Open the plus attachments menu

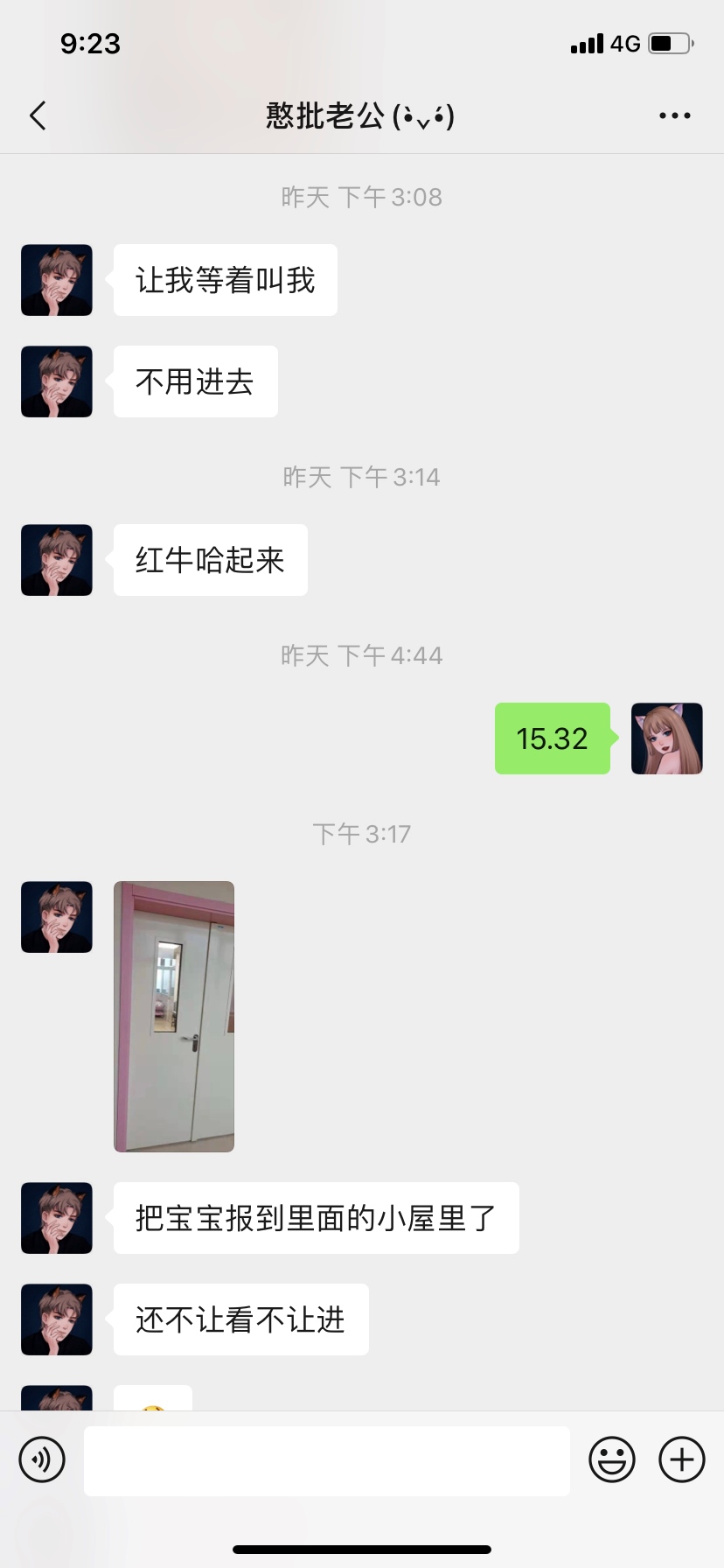point(681,1459)
